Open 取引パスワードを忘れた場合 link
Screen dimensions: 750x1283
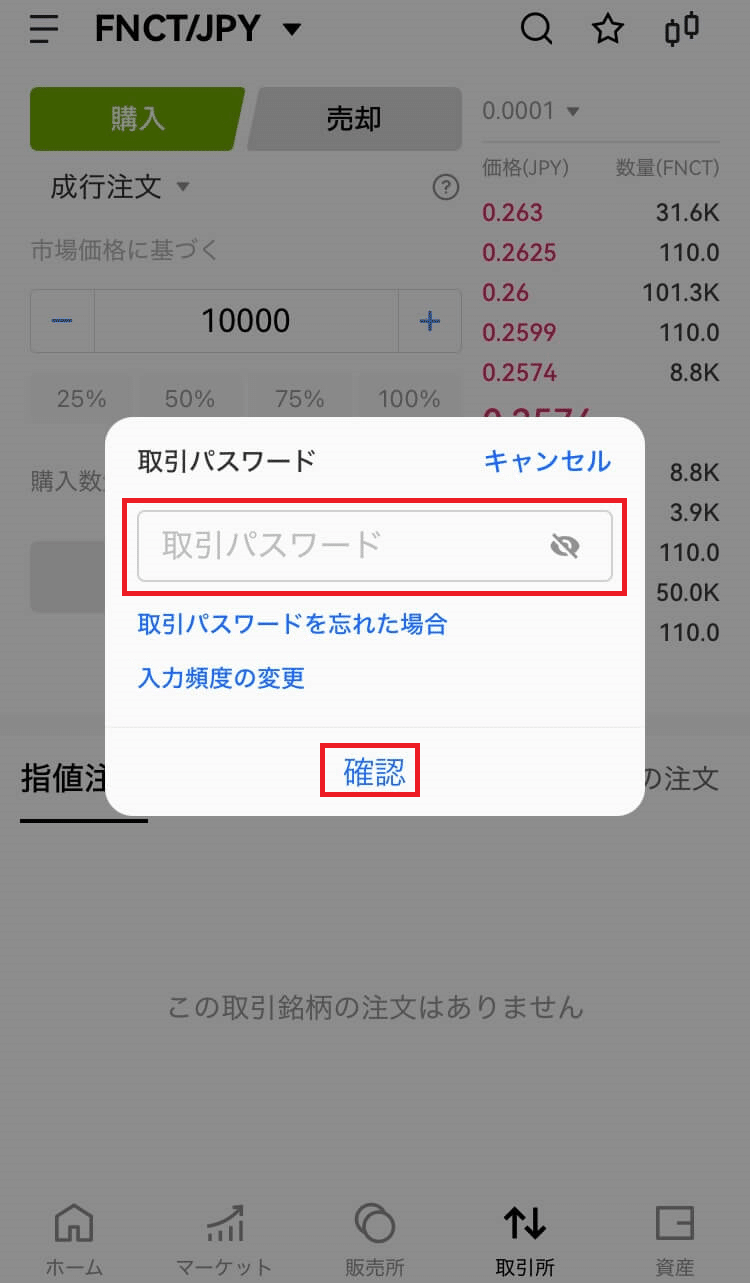292,625
